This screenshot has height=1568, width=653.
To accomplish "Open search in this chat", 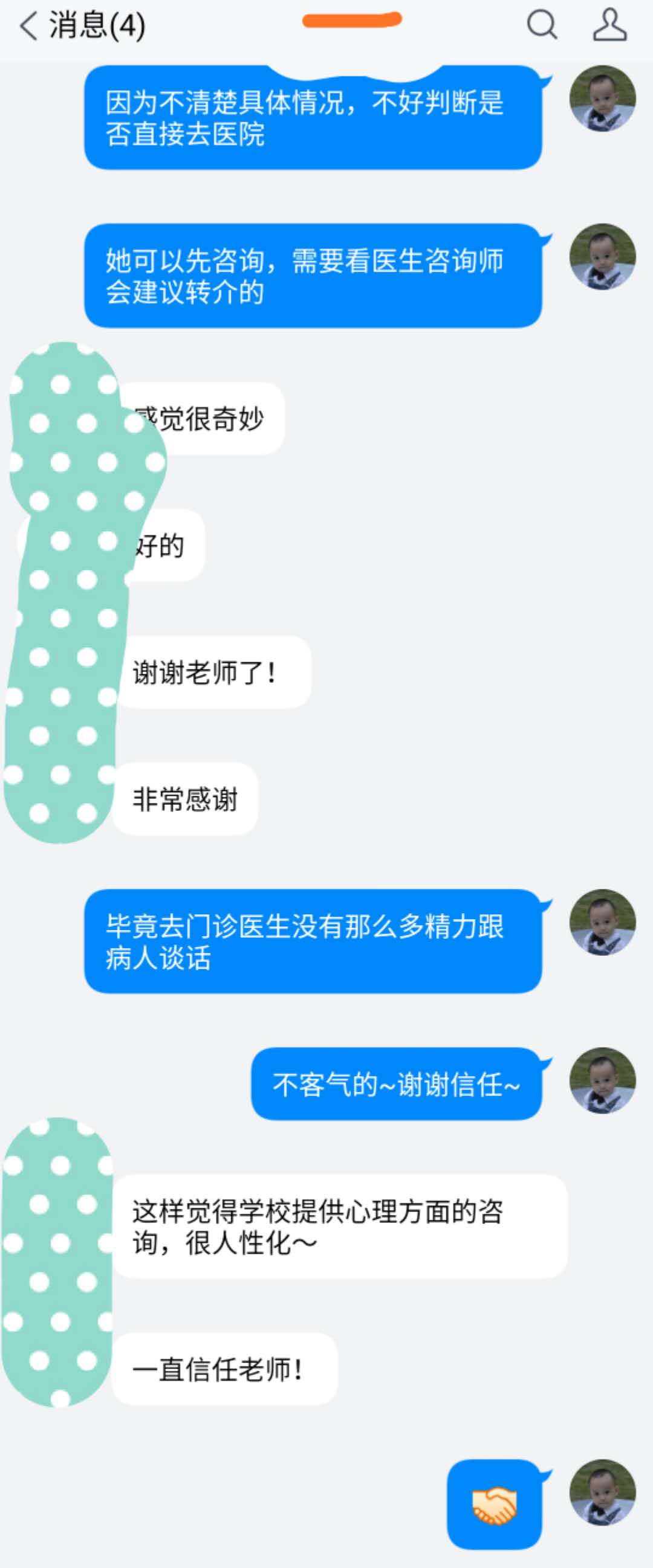I will click(x=542, y=25).
